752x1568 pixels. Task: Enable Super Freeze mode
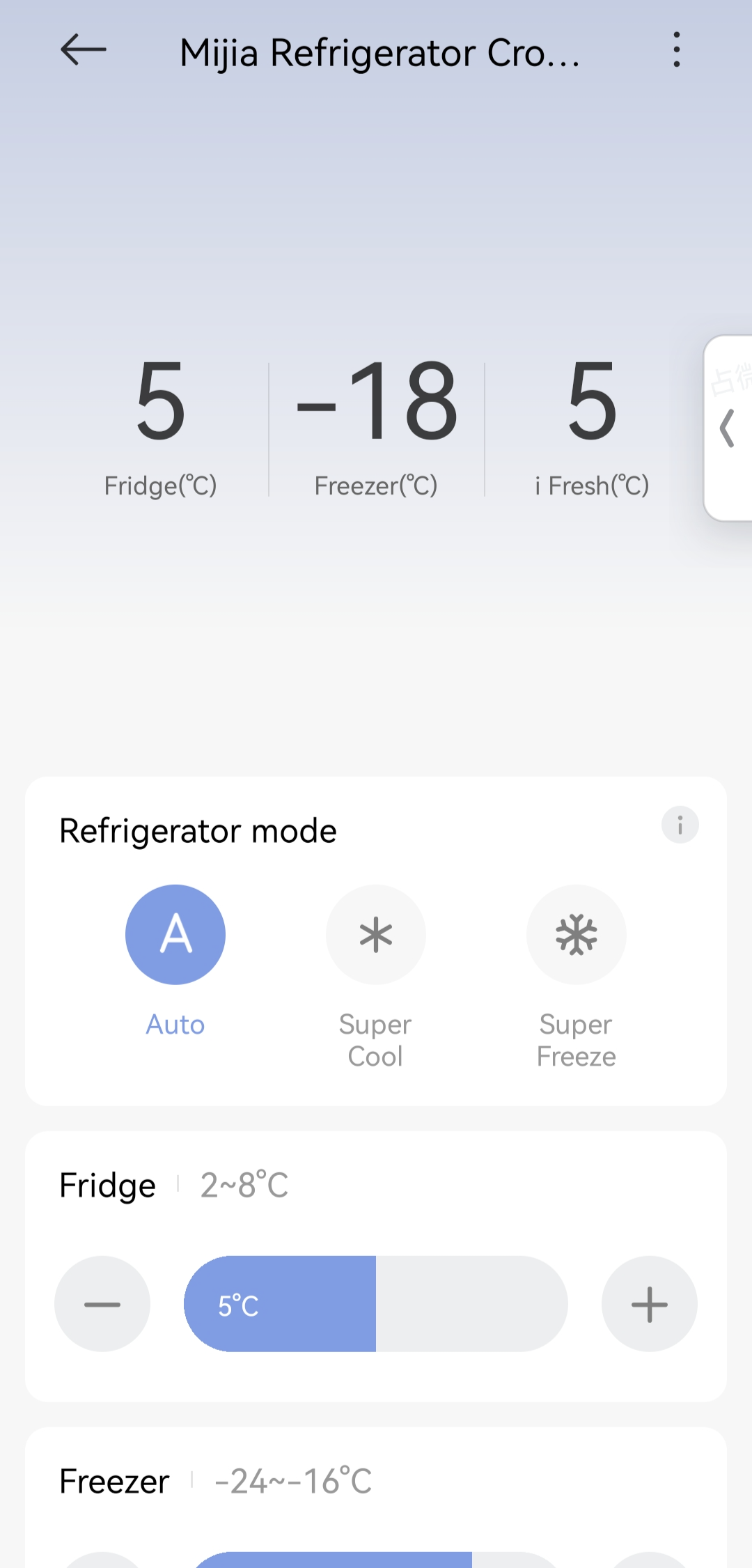pyautogui.click(x=577, y=935)
